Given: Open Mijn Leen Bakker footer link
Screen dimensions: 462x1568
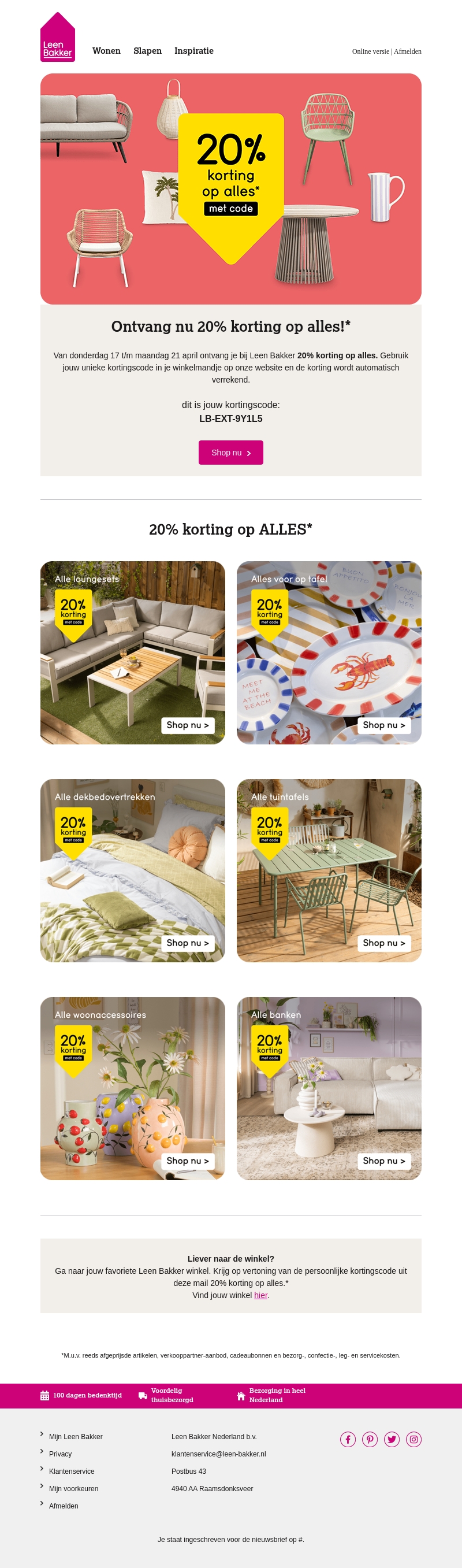Looking at the screenshot, I should point(76,1437).
